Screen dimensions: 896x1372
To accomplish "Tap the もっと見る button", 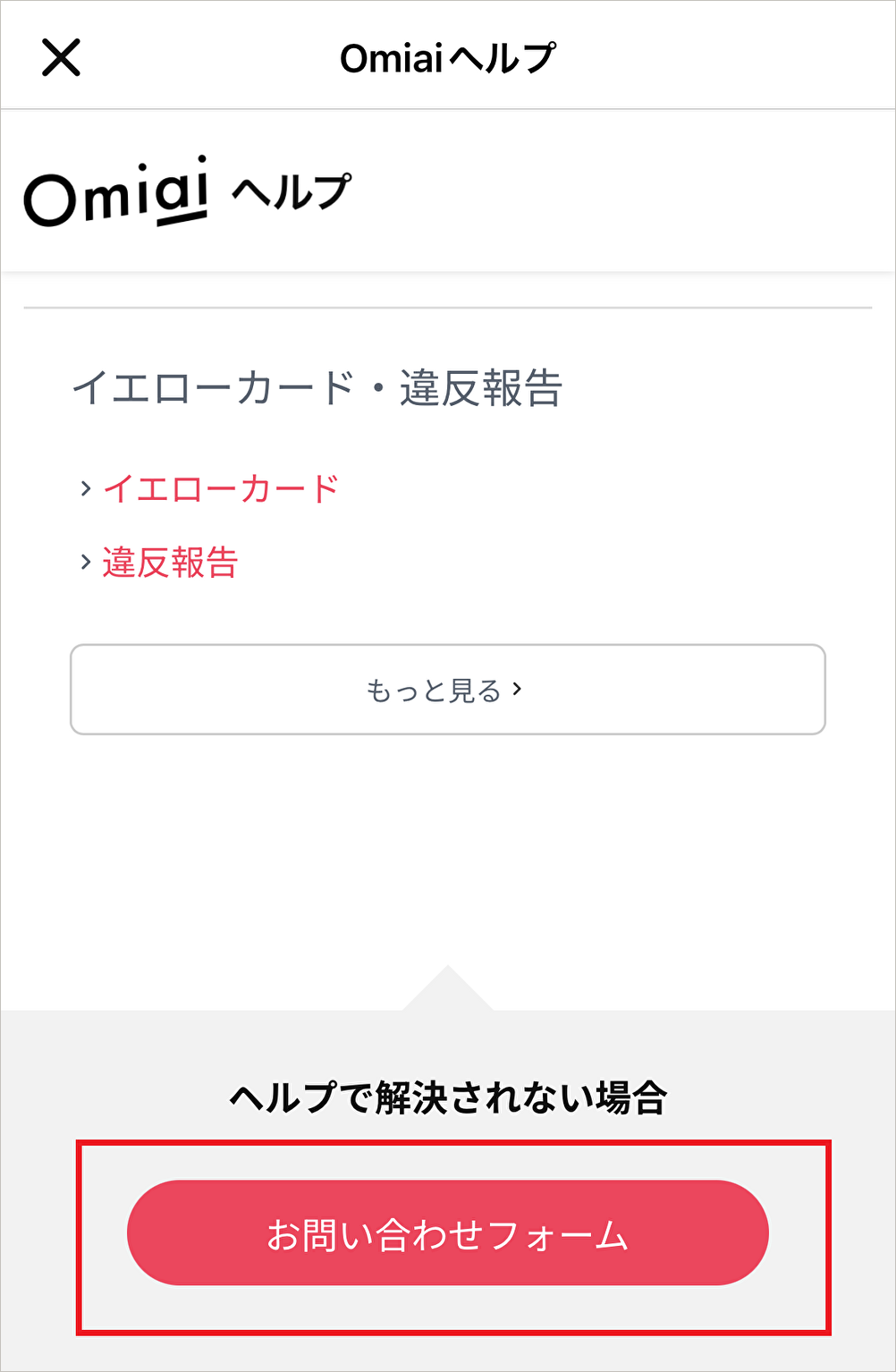I will pyautogui.click(x=447, y=690).
